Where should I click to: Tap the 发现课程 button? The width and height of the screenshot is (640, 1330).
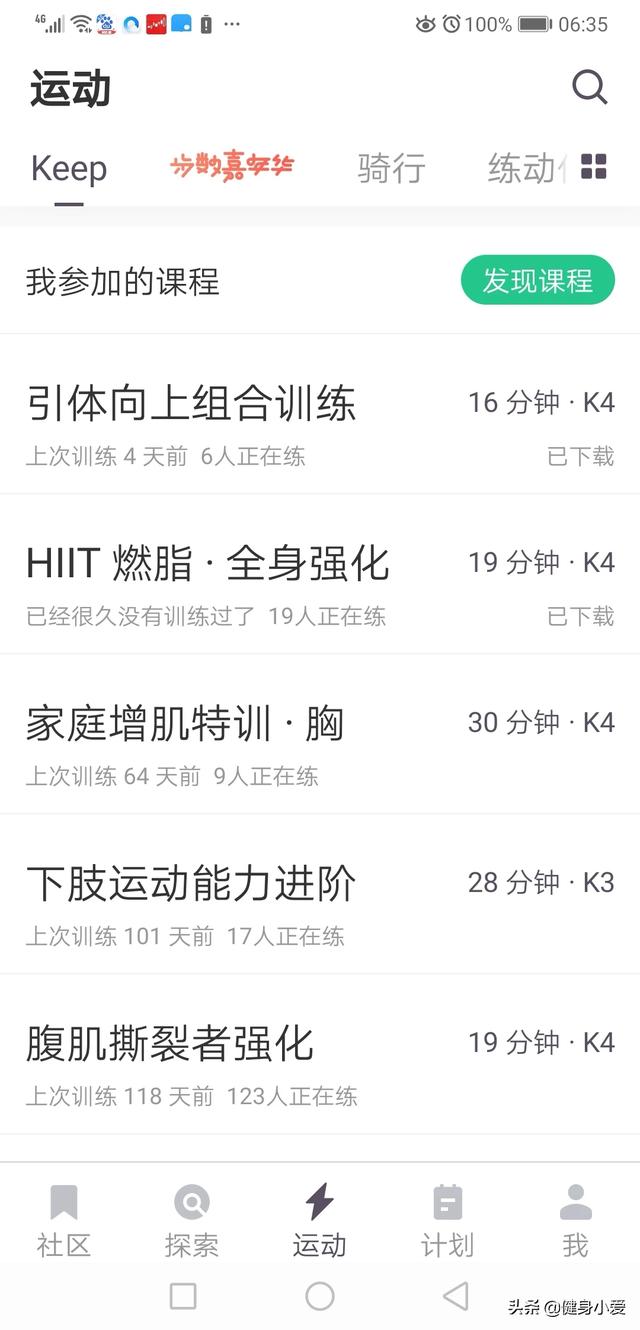tap(538, 281)
